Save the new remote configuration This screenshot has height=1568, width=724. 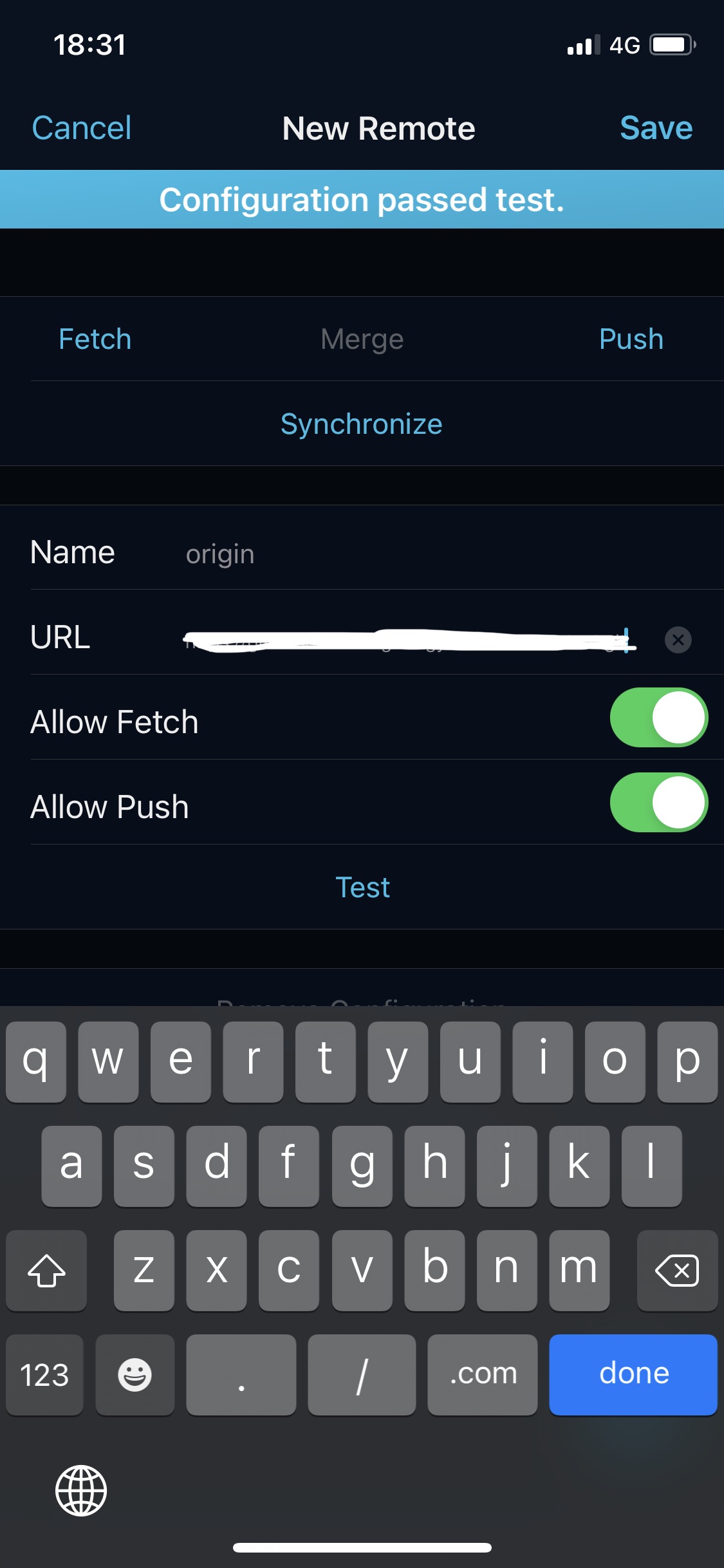656,128
